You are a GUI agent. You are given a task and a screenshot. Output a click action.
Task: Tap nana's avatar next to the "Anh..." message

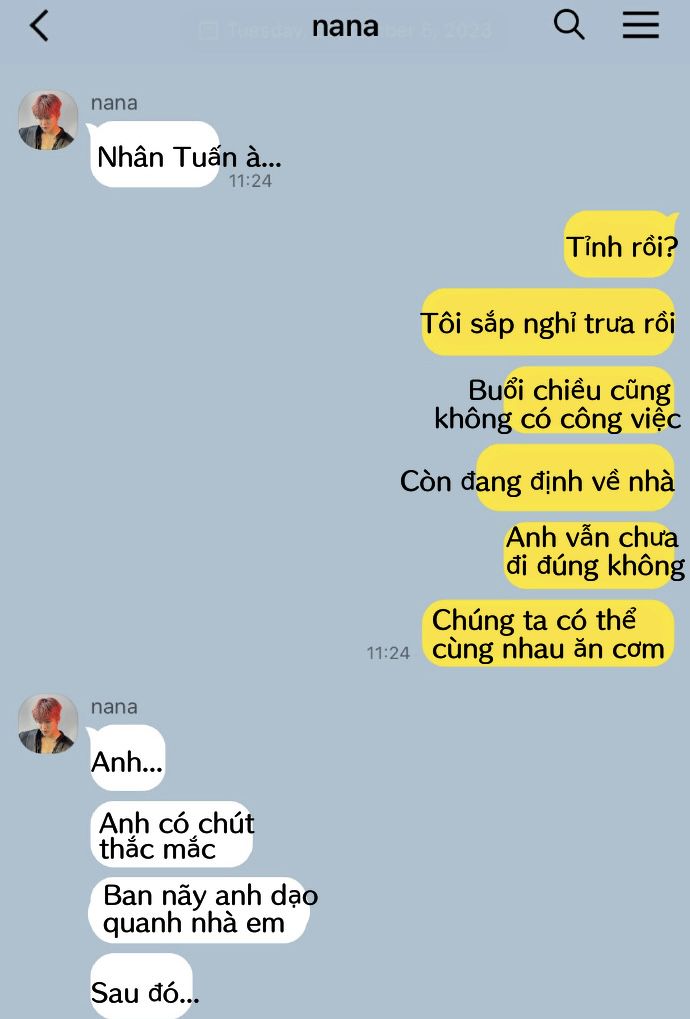click(48, 724)
